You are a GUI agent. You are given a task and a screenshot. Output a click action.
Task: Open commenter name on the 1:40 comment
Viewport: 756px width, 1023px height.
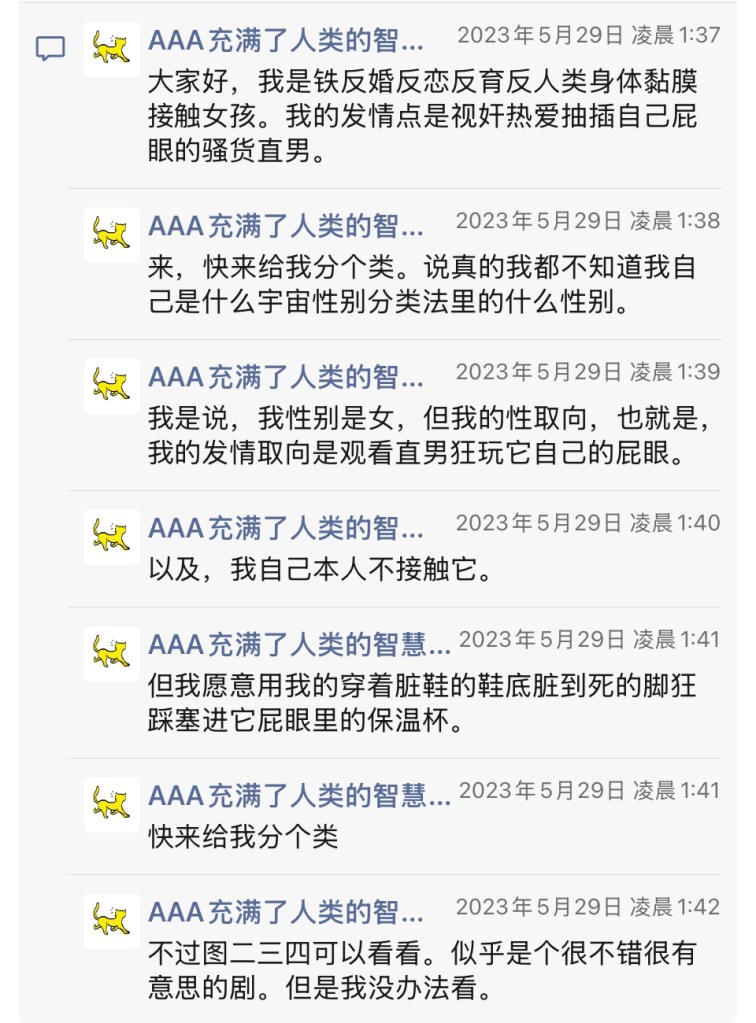(286, 527)
